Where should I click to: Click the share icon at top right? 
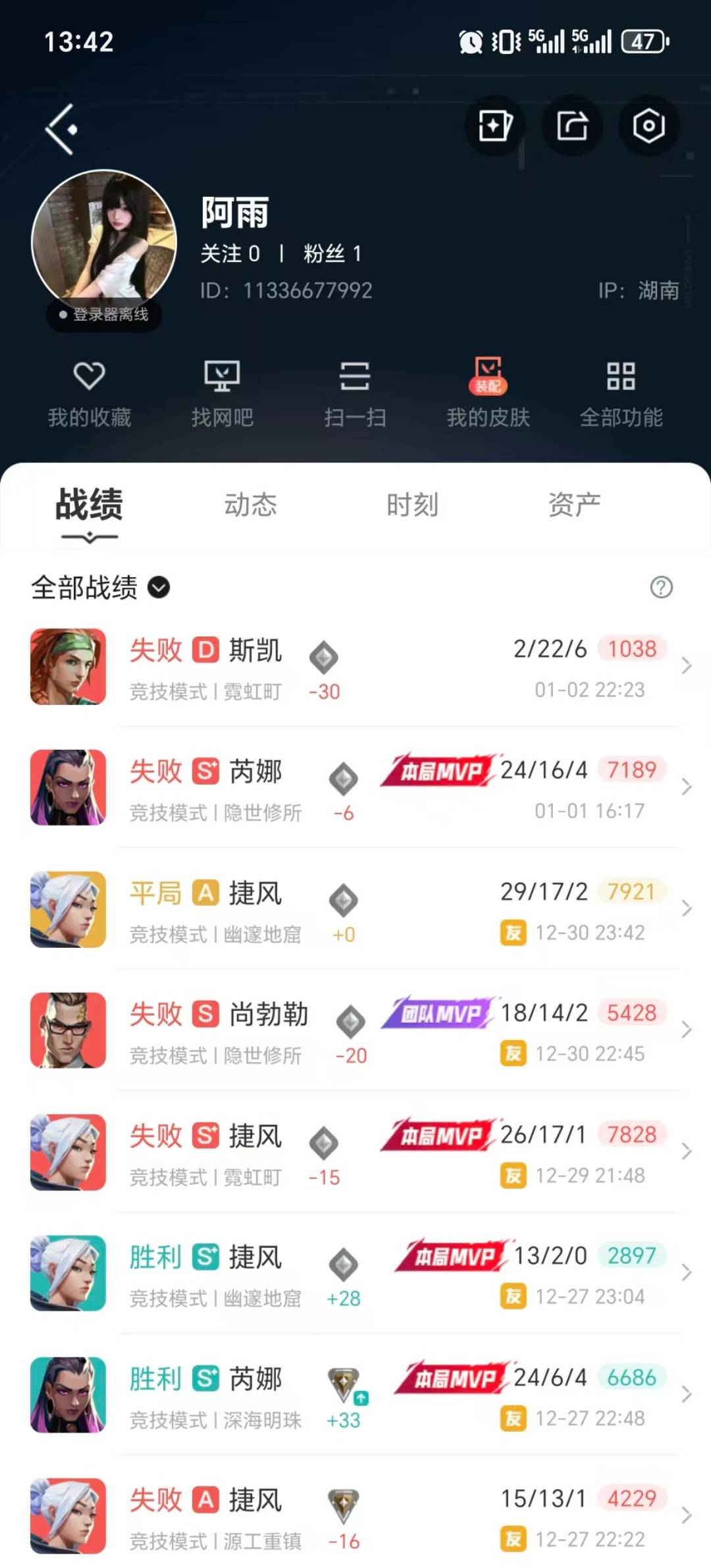pyautogui.click(x=571, y=126)
